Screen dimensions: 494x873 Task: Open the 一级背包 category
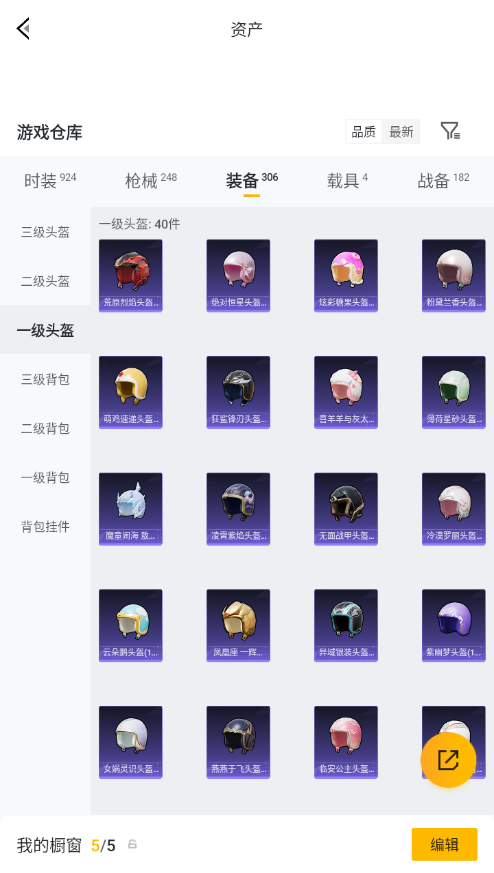click(x=45, y=477)
